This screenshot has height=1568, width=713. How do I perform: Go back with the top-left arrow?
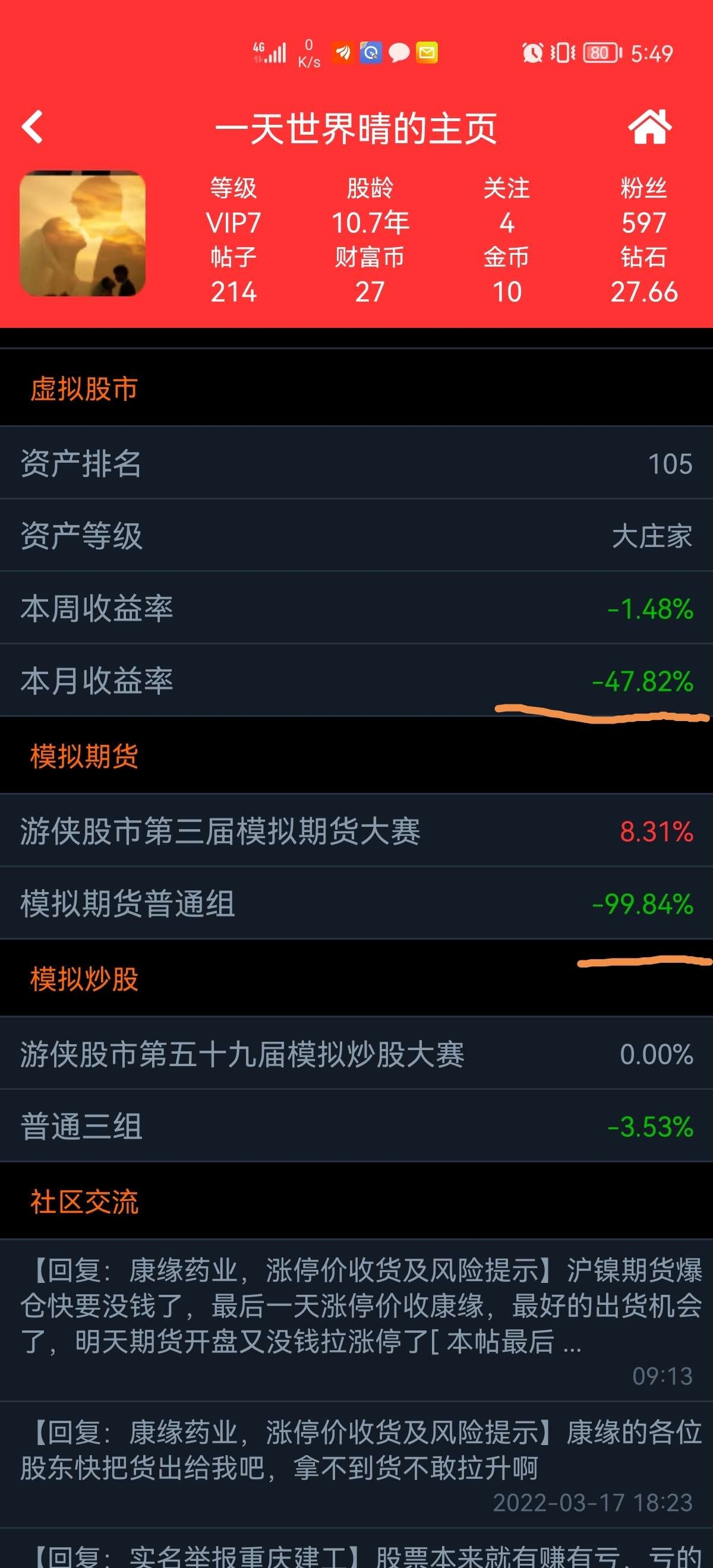pos(32,127)
